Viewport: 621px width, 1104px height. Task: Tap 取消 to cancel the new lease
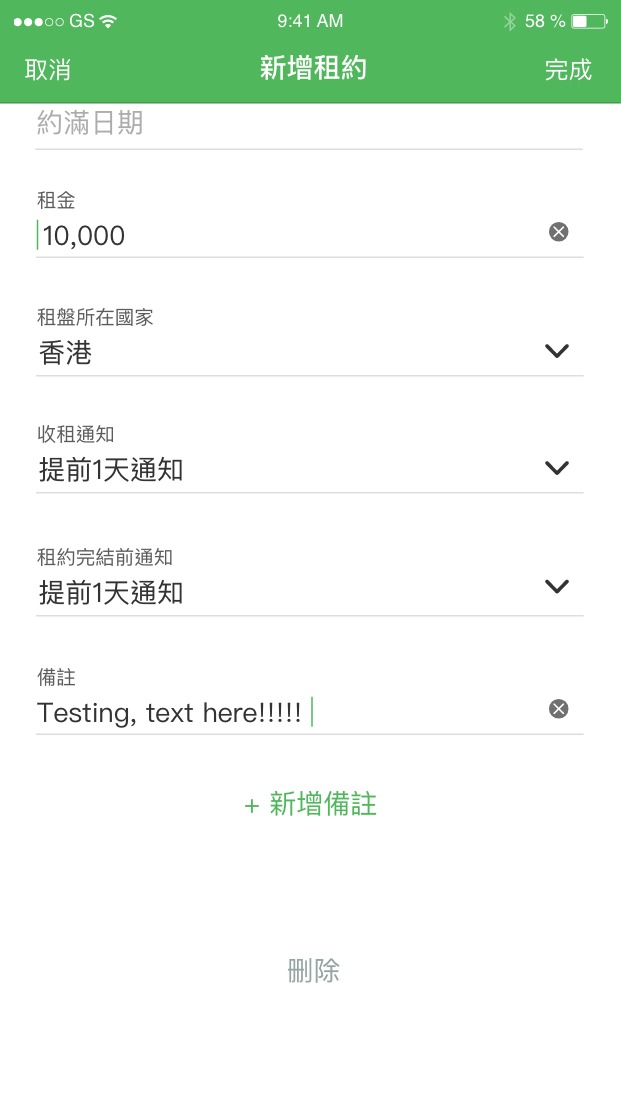click(48, 70)
